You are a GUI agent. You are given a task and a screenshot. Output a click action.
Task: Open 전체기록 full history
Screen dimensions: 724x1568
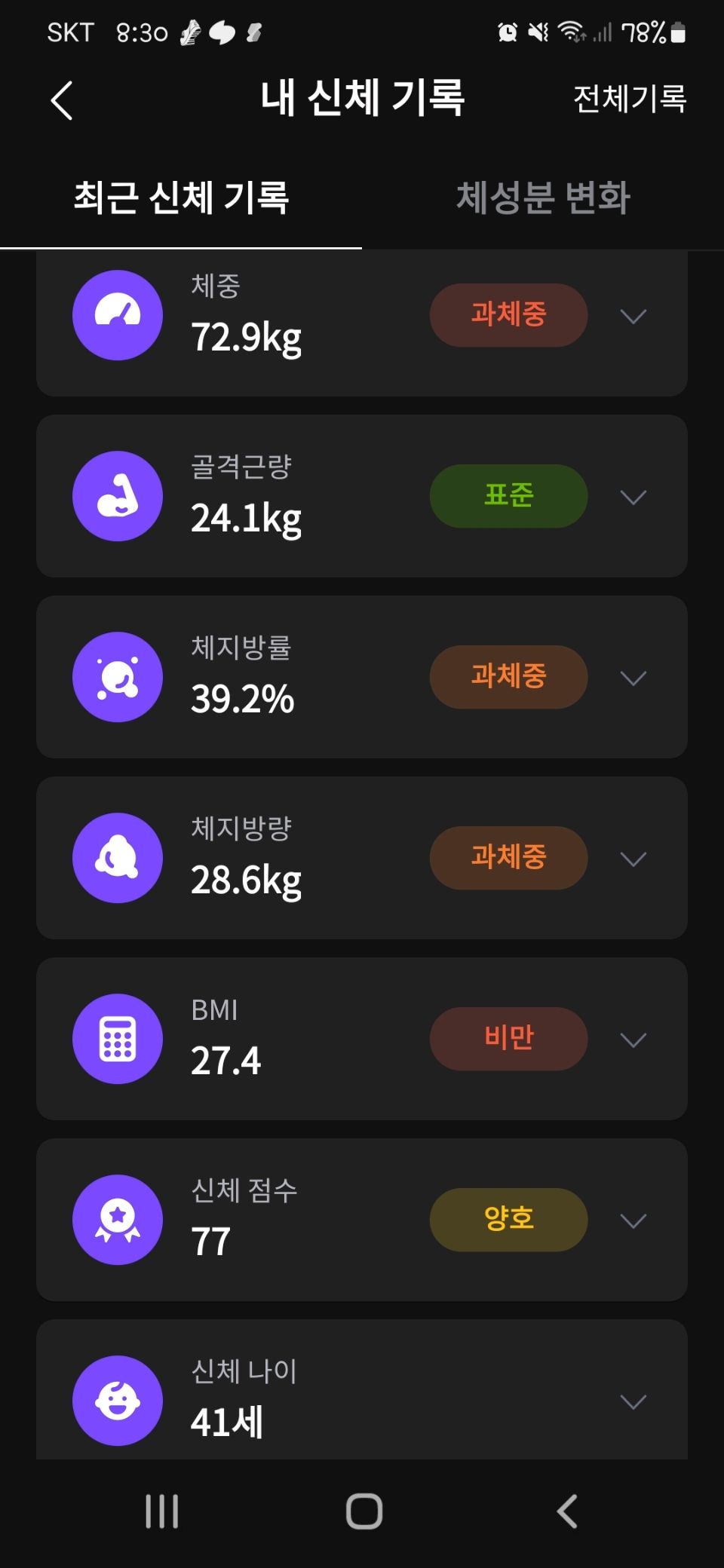[x=630, y=99]
